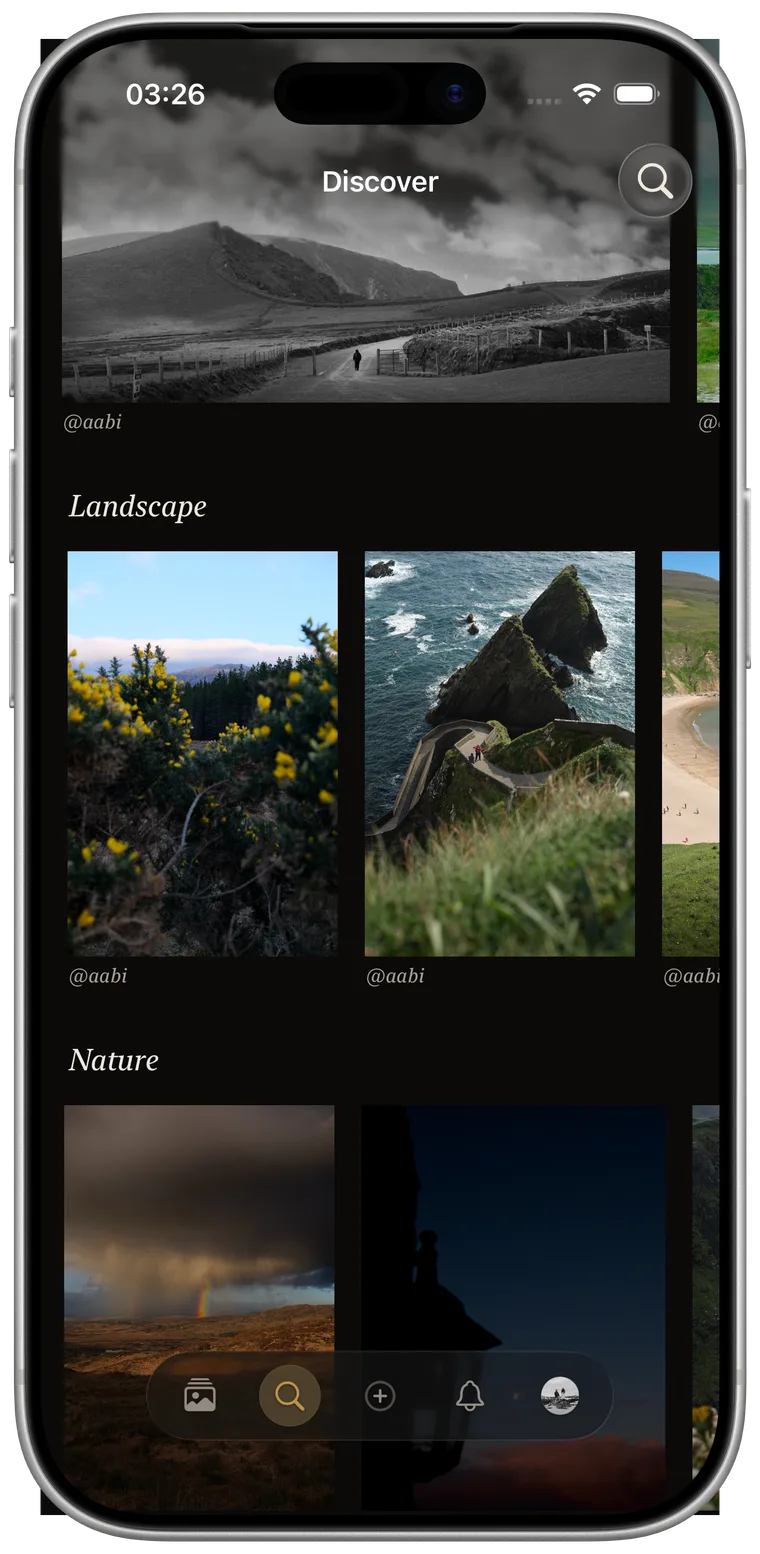Go to the profile avatar tab
Viewport: 760px width, 1554px height.
click(560, 1395)
